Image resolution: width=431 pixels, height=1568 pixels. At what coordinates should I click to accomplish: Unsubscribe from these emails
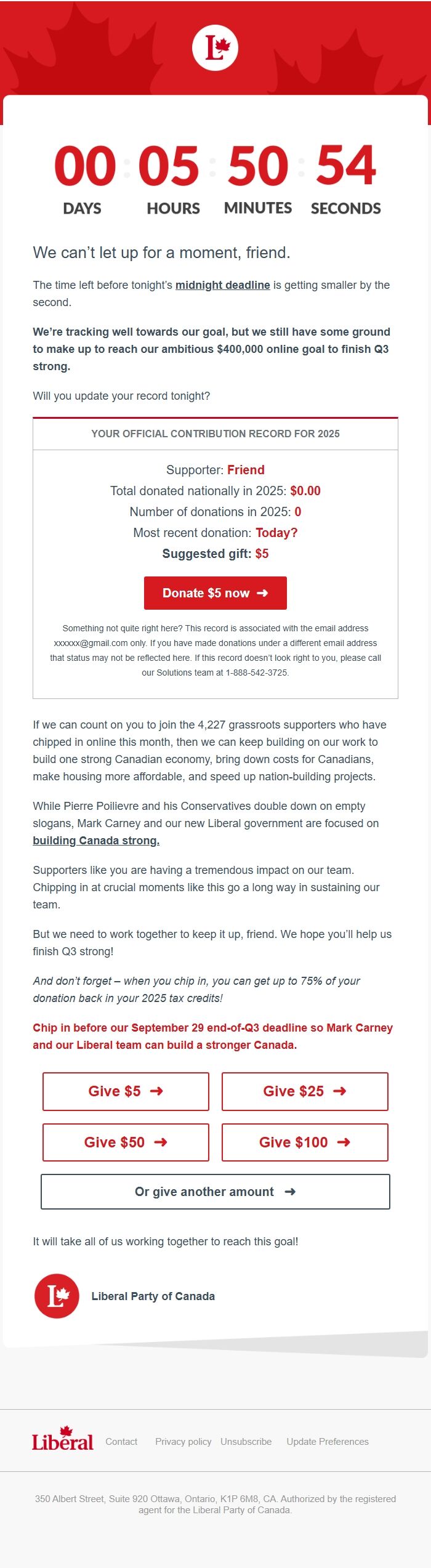pyautogui.click(x=246, y=1442)
